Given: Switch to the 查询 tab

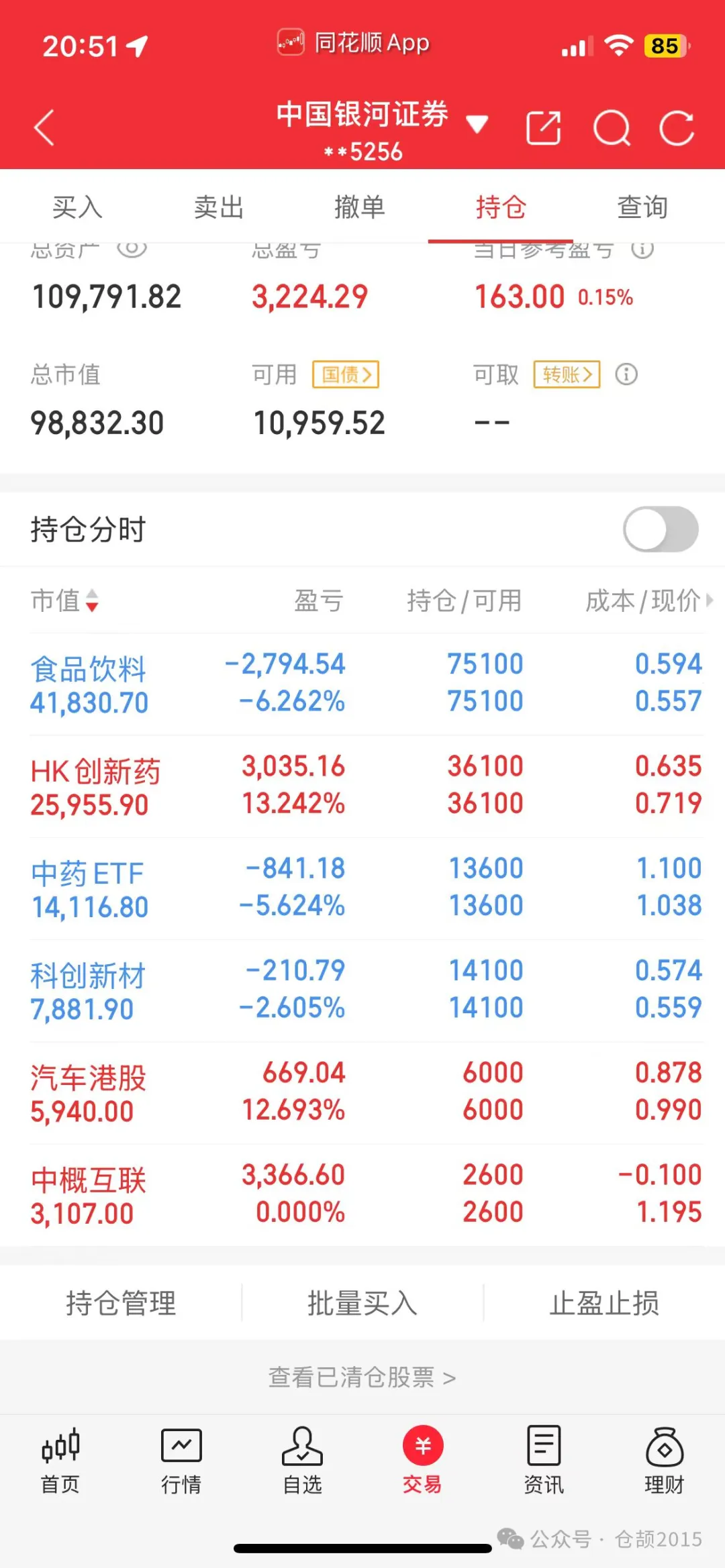Looking at the screenshot, I should pos(642,207).
